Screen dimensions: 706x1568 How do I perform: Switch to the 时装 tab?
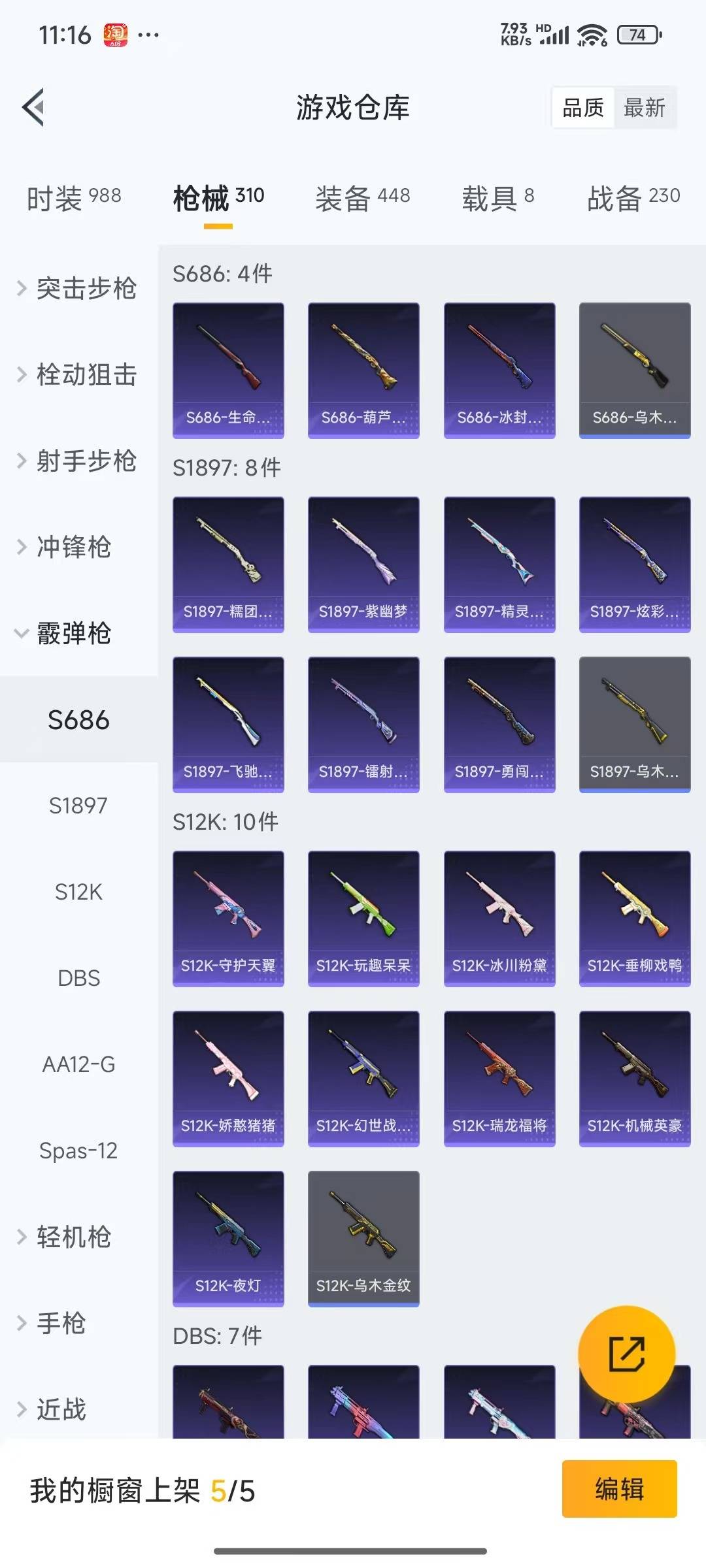(x=74, y=197)
